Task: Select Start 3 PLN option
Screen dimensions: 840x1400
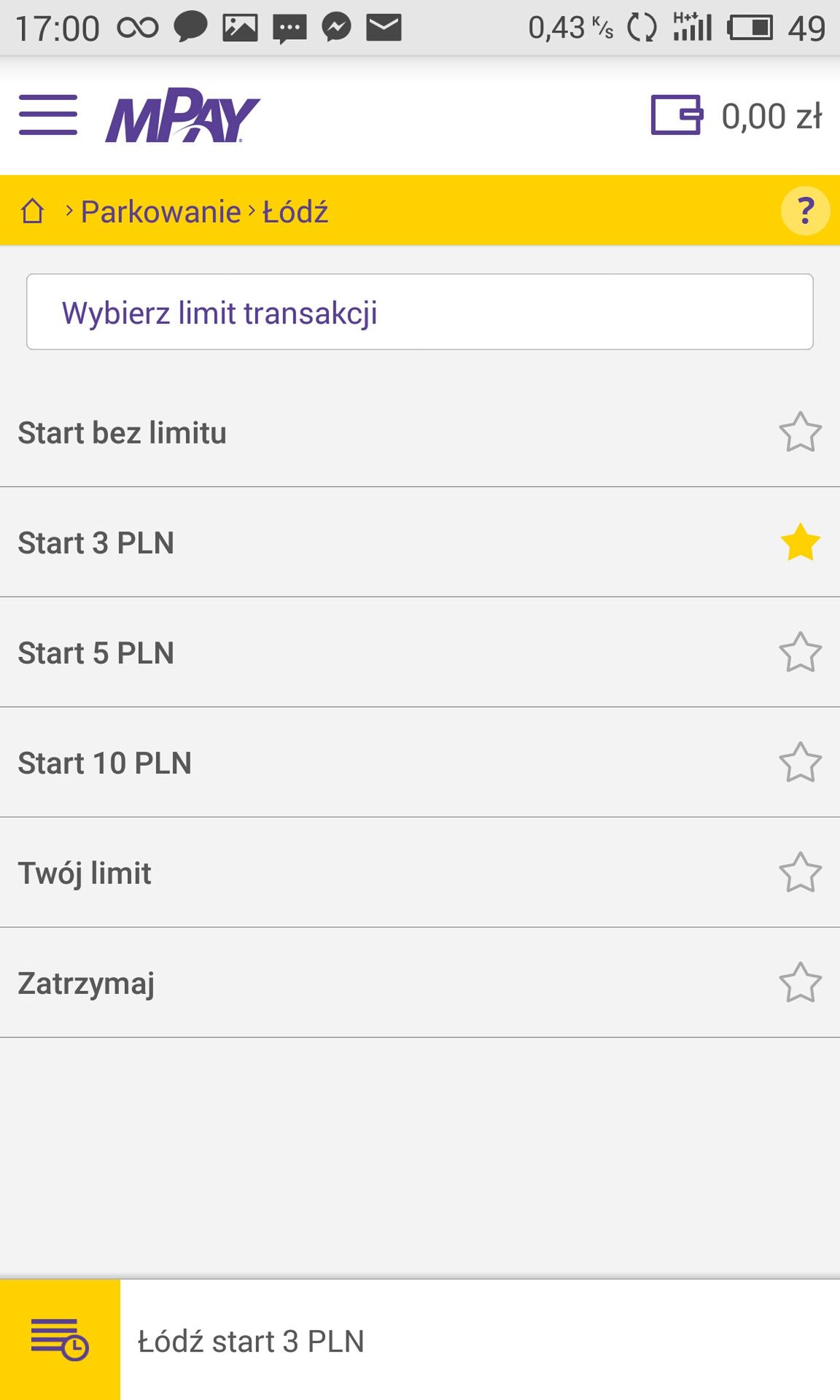Action: (x=420, y=542)
